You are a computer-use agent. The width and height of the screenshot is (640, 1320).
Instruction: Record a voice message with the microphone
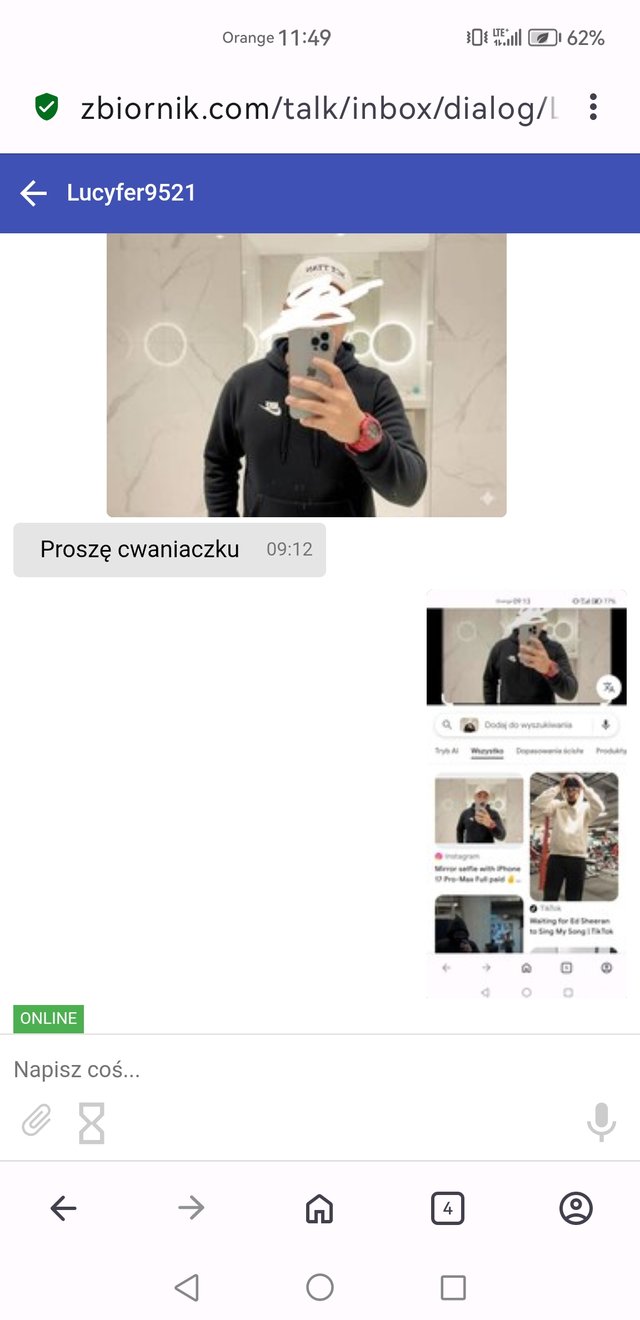[x=601, y=1122]
